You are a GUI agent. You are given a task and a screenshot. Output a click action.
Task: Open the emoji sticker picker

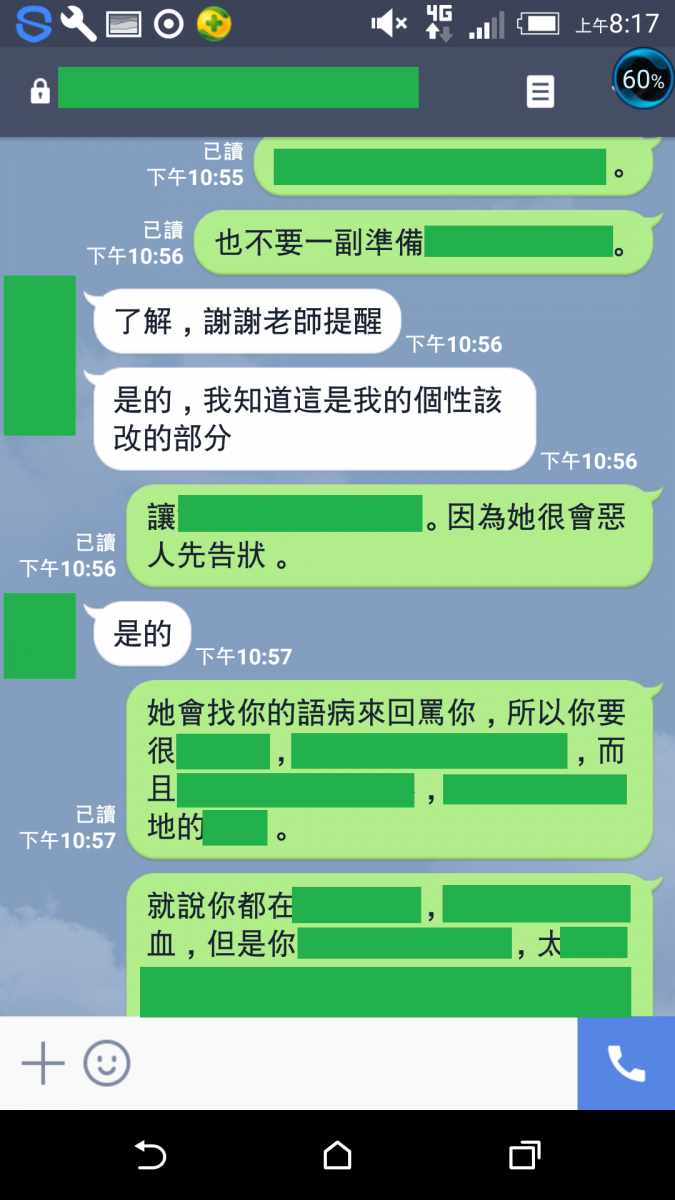coord(107,1064)
